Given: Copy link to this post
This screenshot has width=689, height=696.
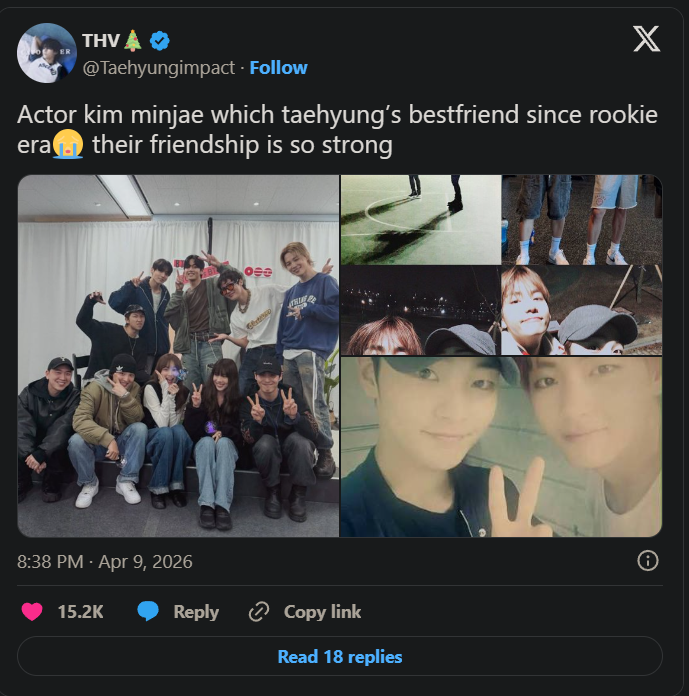Looking at the screenshot, I should point(305,611).
